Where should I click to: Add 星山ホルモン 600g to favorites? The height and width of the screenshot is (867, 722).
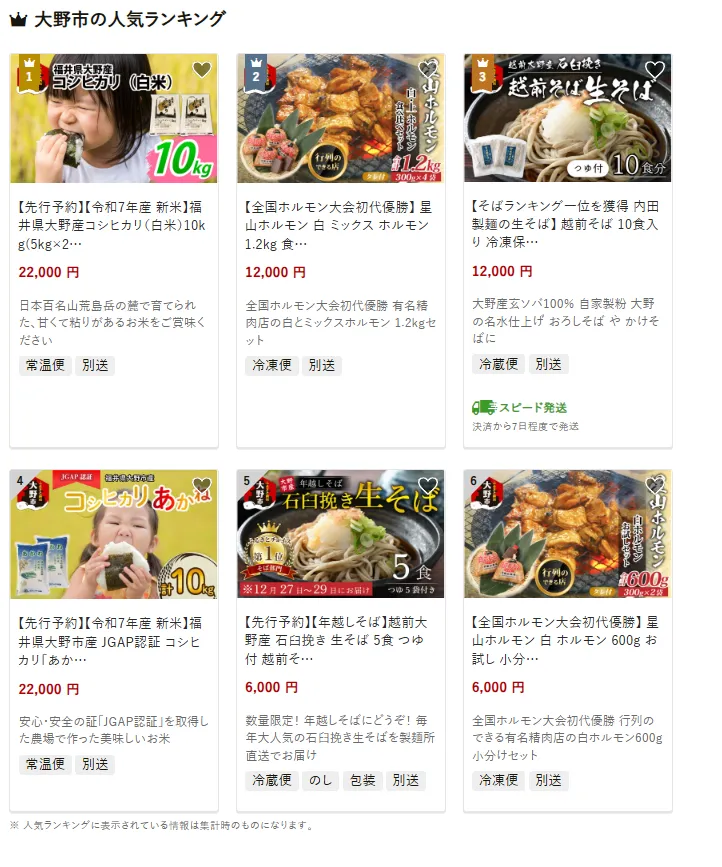pyautogui.click(x=655, y=486)
